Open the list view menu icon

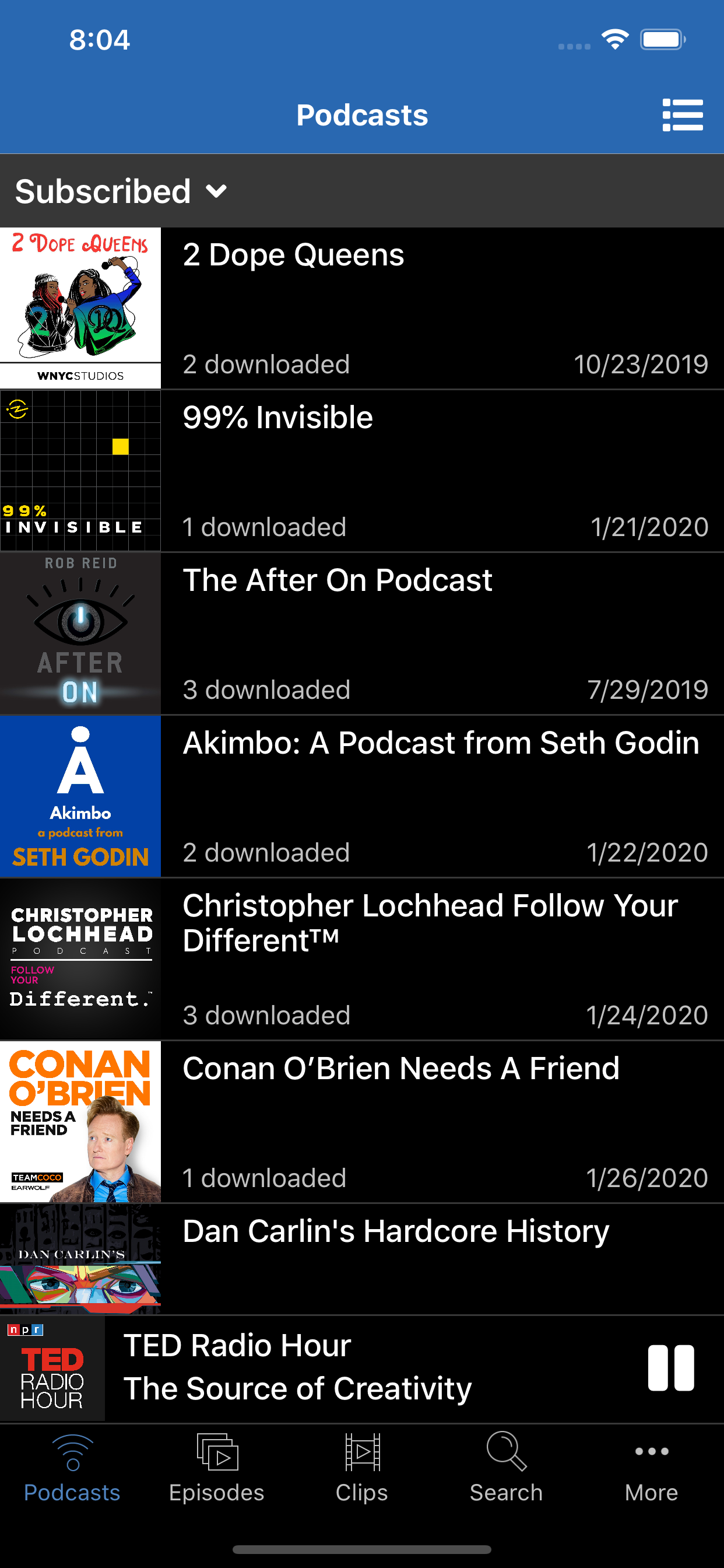(x=683, y=114)
